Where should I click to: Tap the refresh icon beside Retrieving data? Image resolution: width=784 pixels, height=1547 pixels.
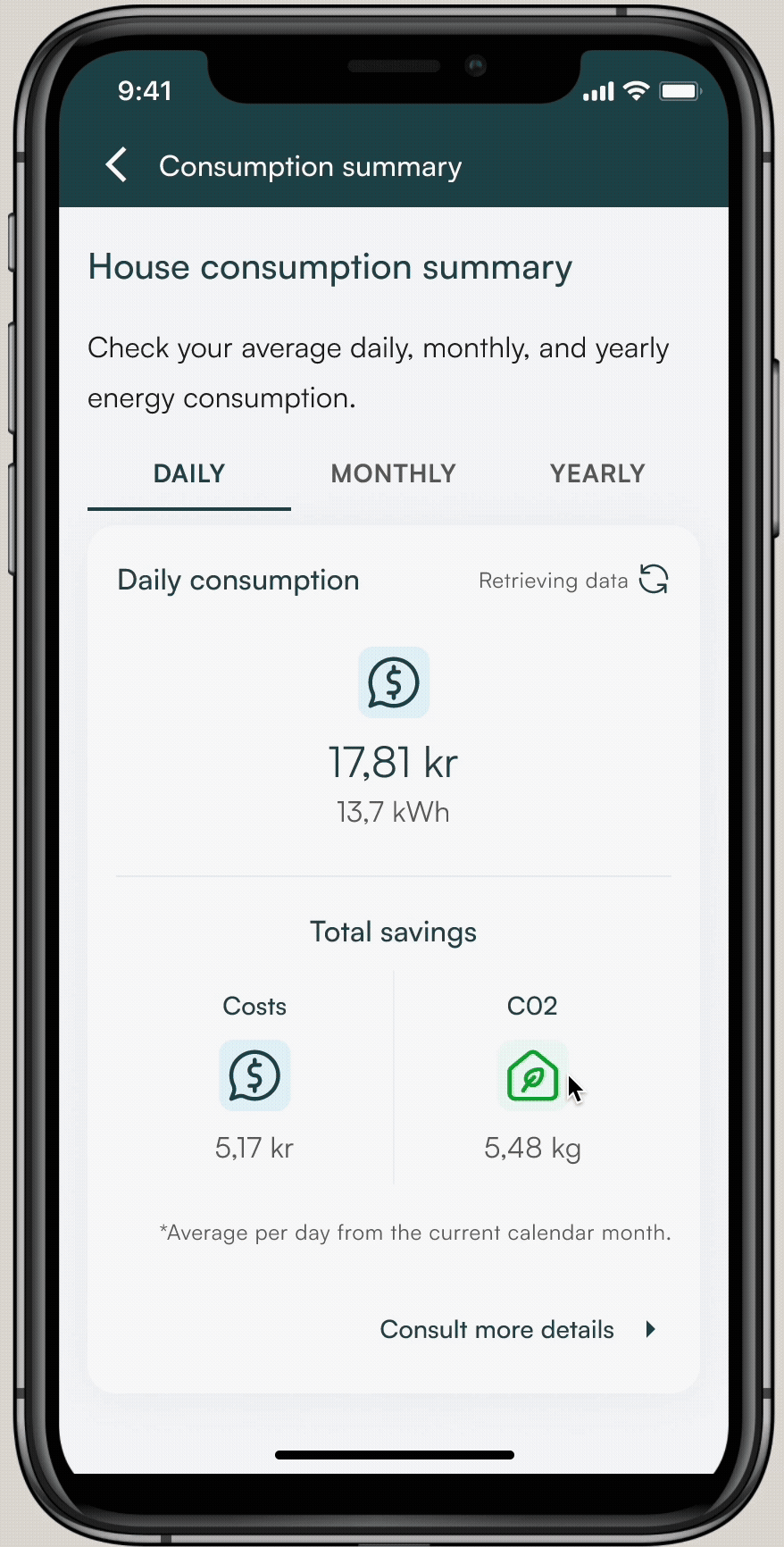[x=654, y=580]
